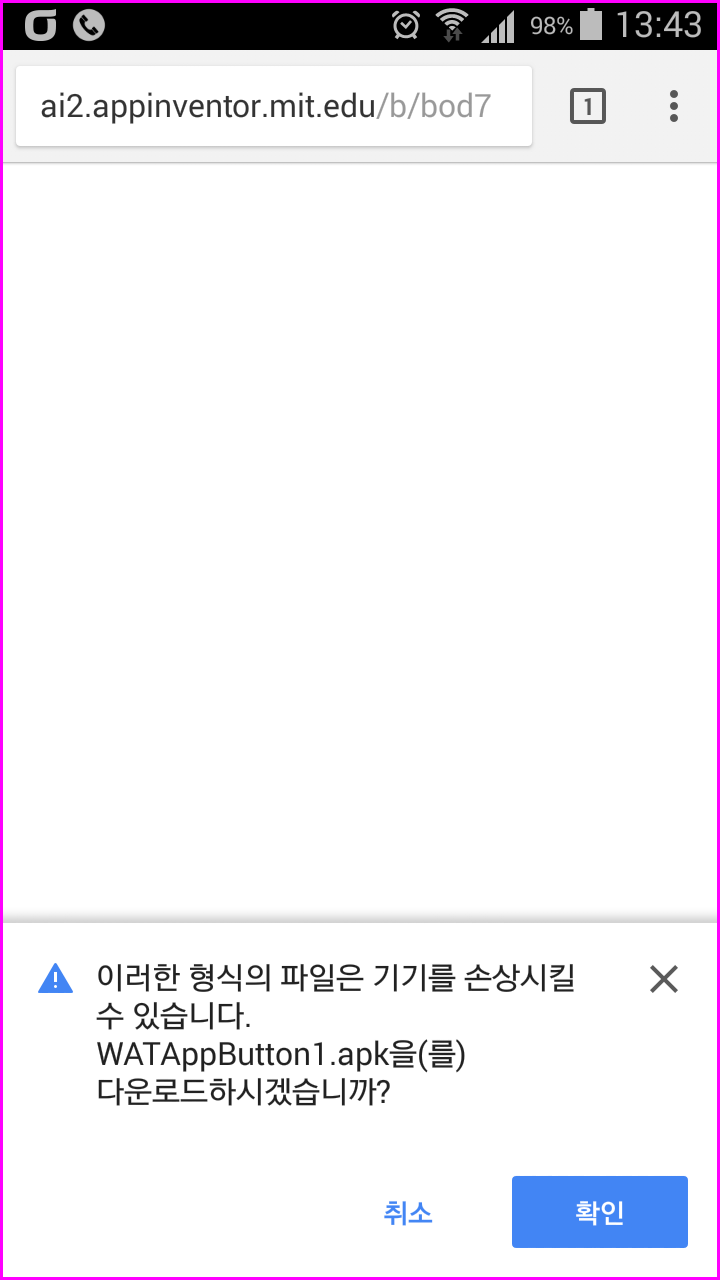Open the tab switcher showing 1 tab
The width and height of the screenshot is (720, 1280).
pos(588,106)
